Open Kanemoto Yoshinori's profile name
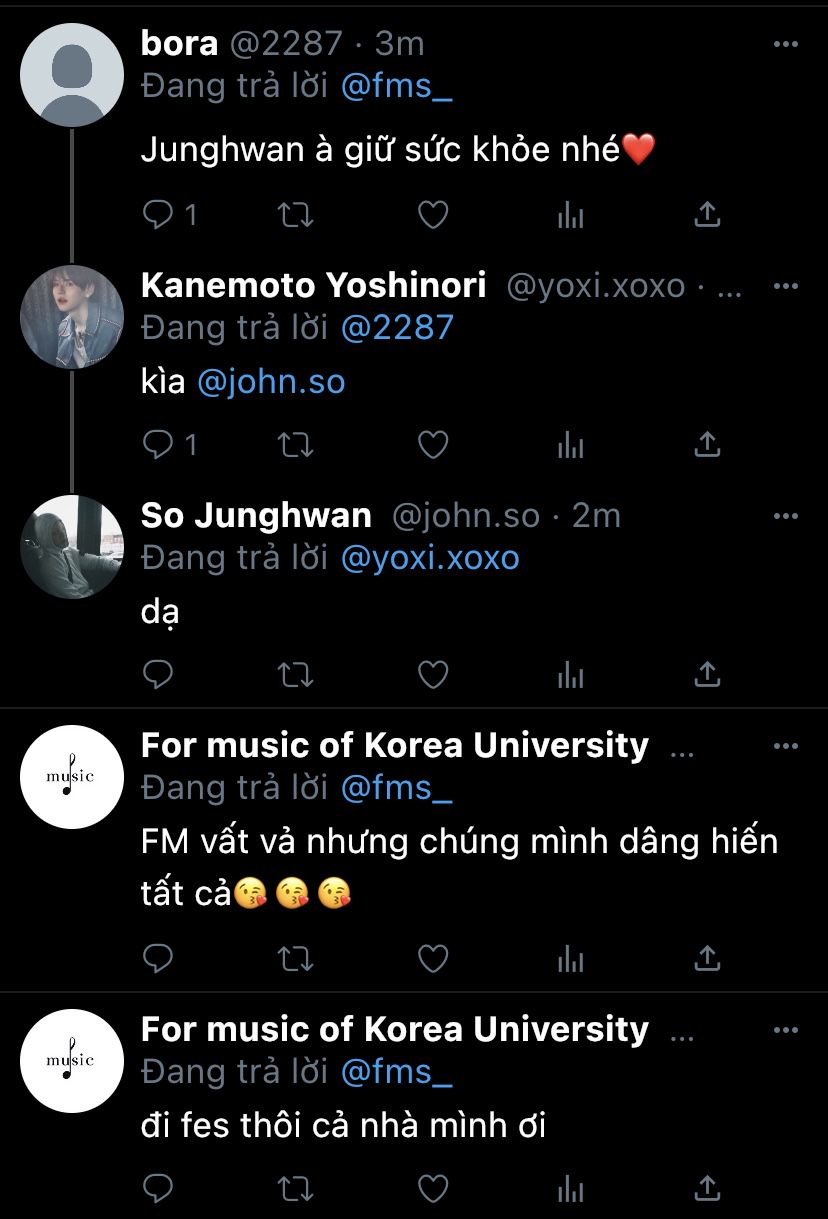The height and width of the screenshot is (1219, 828). (313, 286)
